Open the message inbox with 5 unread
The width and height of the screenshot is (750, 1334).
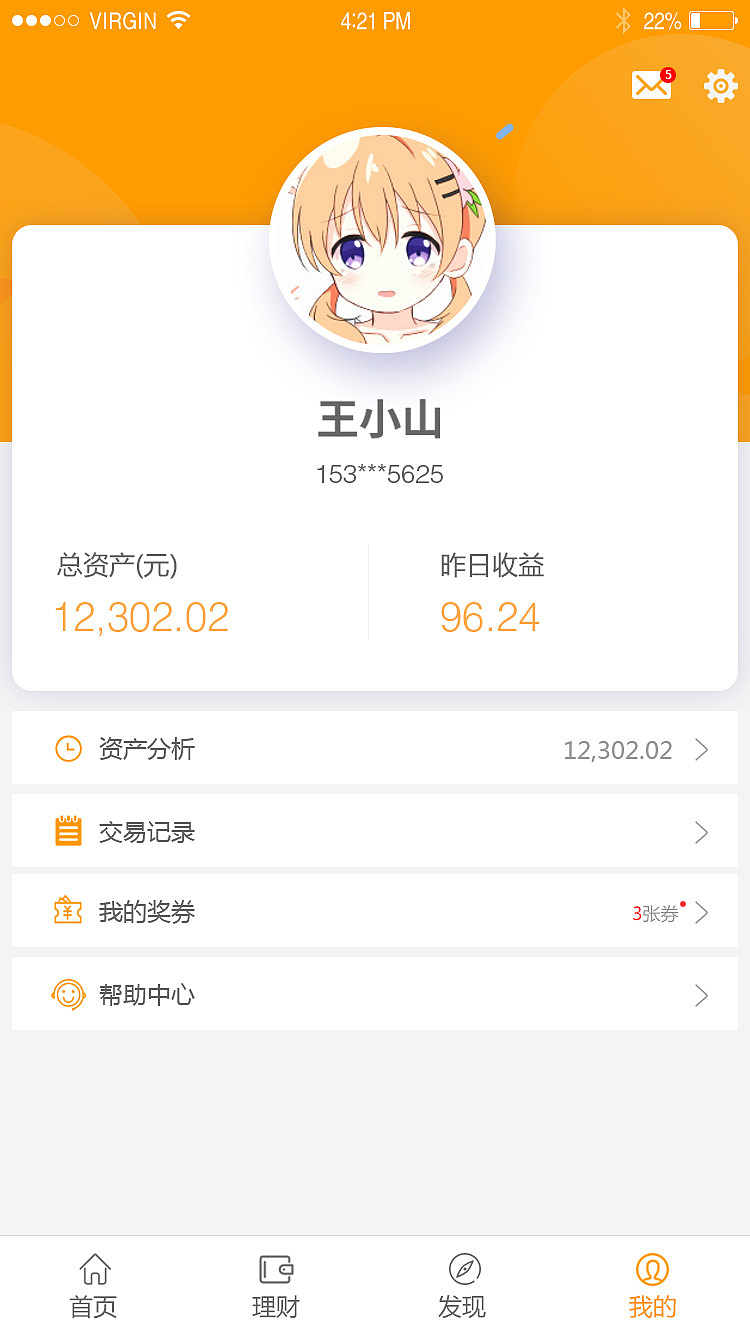pyautogui.click(x=651, y=84)
